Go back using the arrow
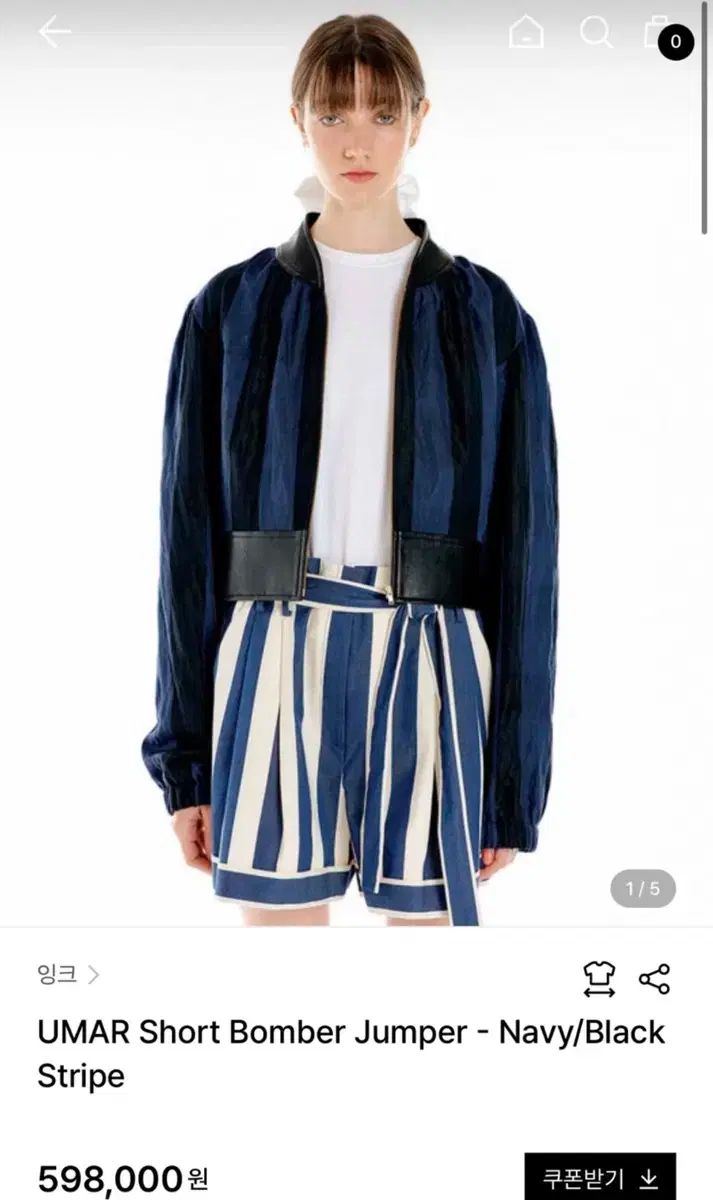 [54, 33]
